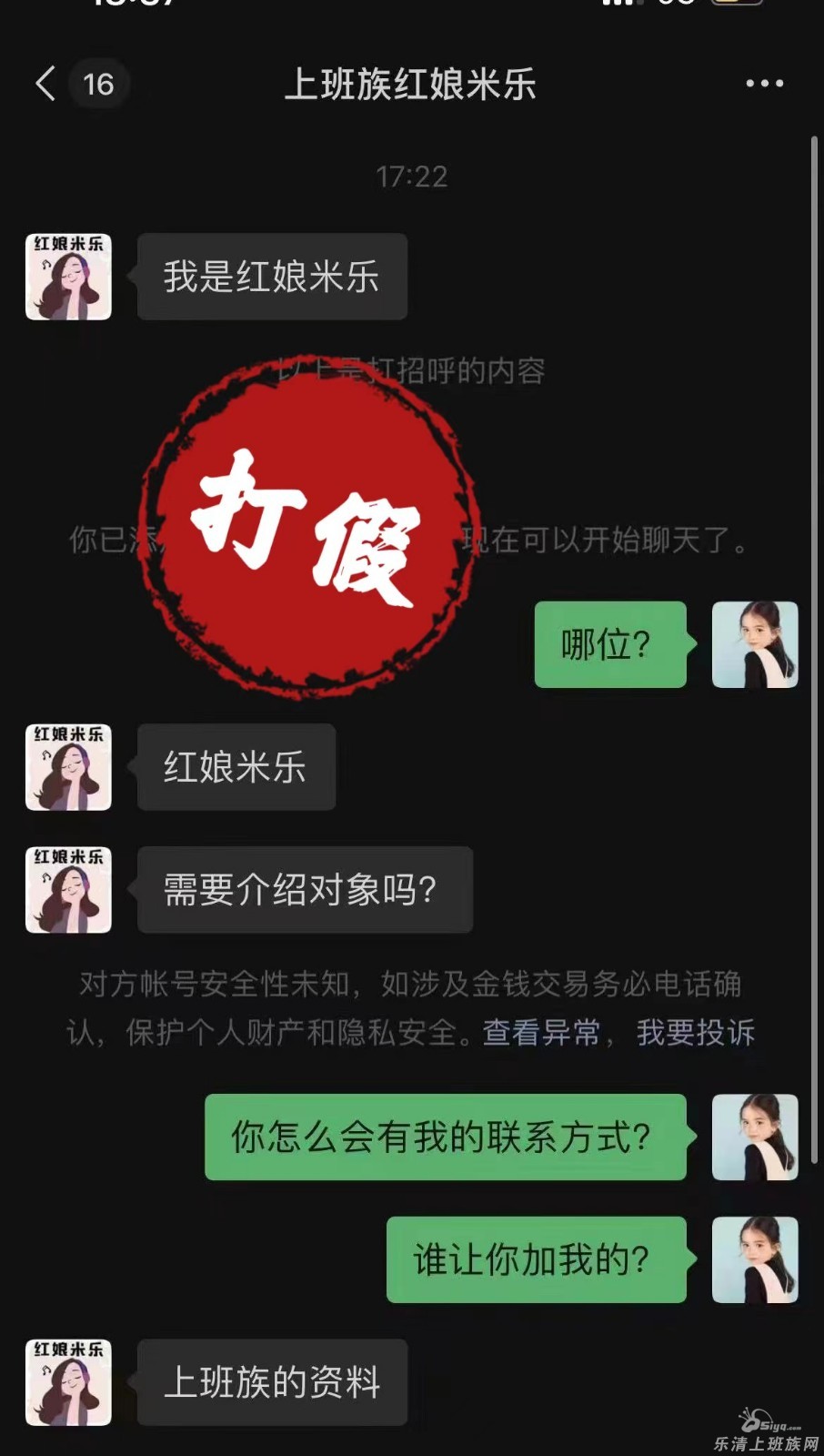Tap the 我要投诉 complaint link
Viewport: 824px width, 1456px height.
696,1033
